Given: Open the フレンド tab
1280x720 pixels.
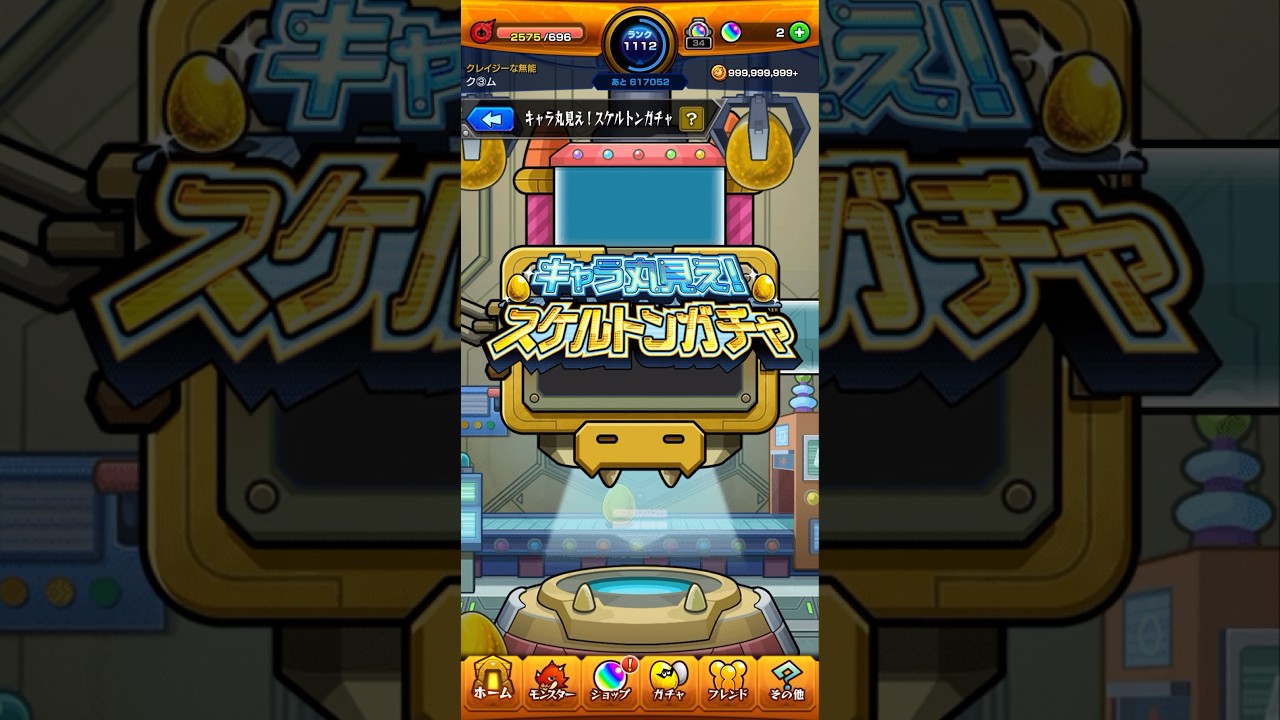Looking at the screenshot, I should tap(727, 682).
